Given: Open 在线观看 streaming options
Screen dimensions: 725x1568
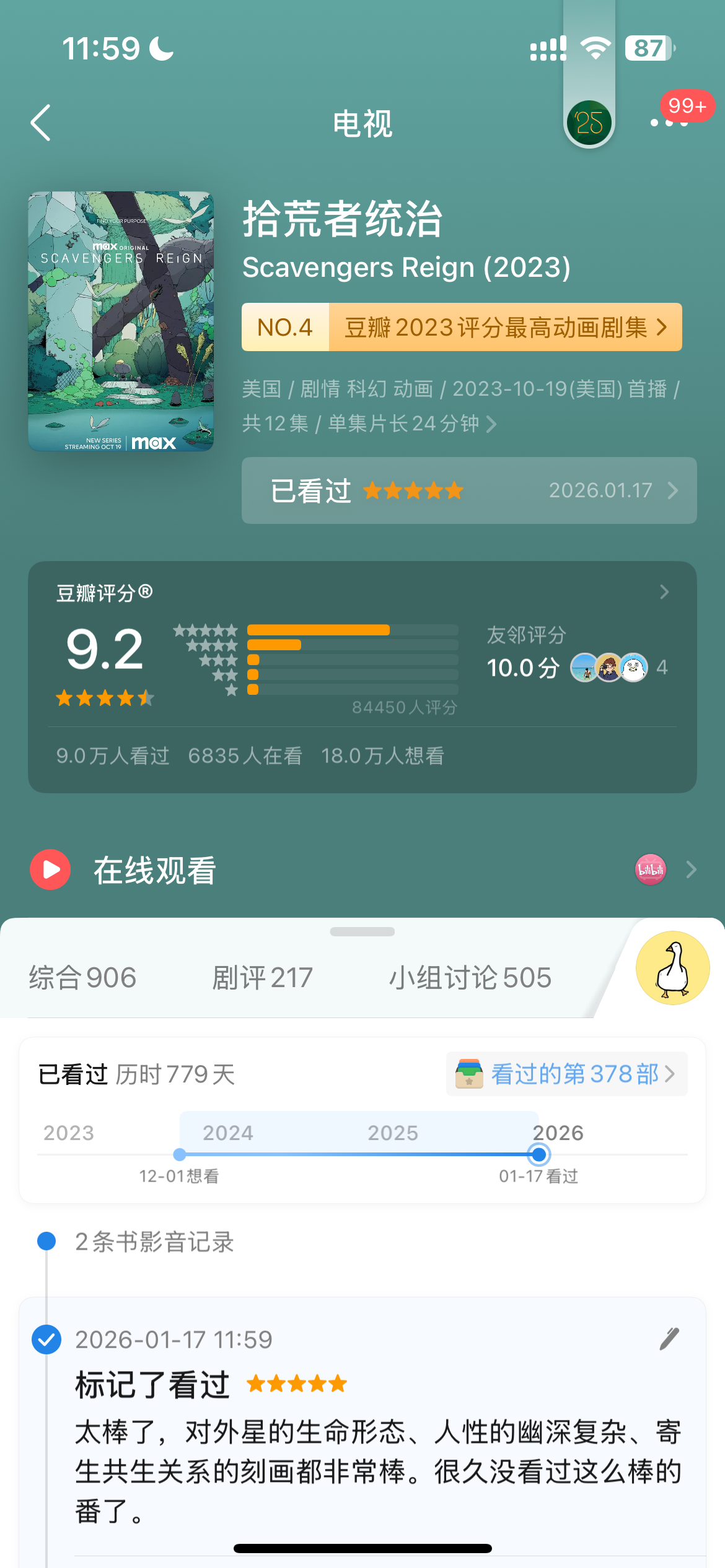Looking at the screenshot, I should tap(362, 870).
